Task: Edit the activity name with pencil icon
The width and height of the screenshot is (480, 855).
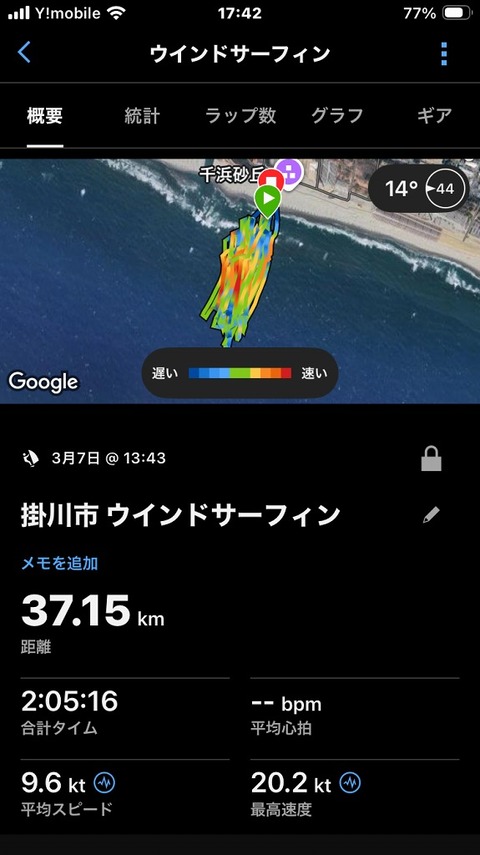Action: (x=431, y=515)
